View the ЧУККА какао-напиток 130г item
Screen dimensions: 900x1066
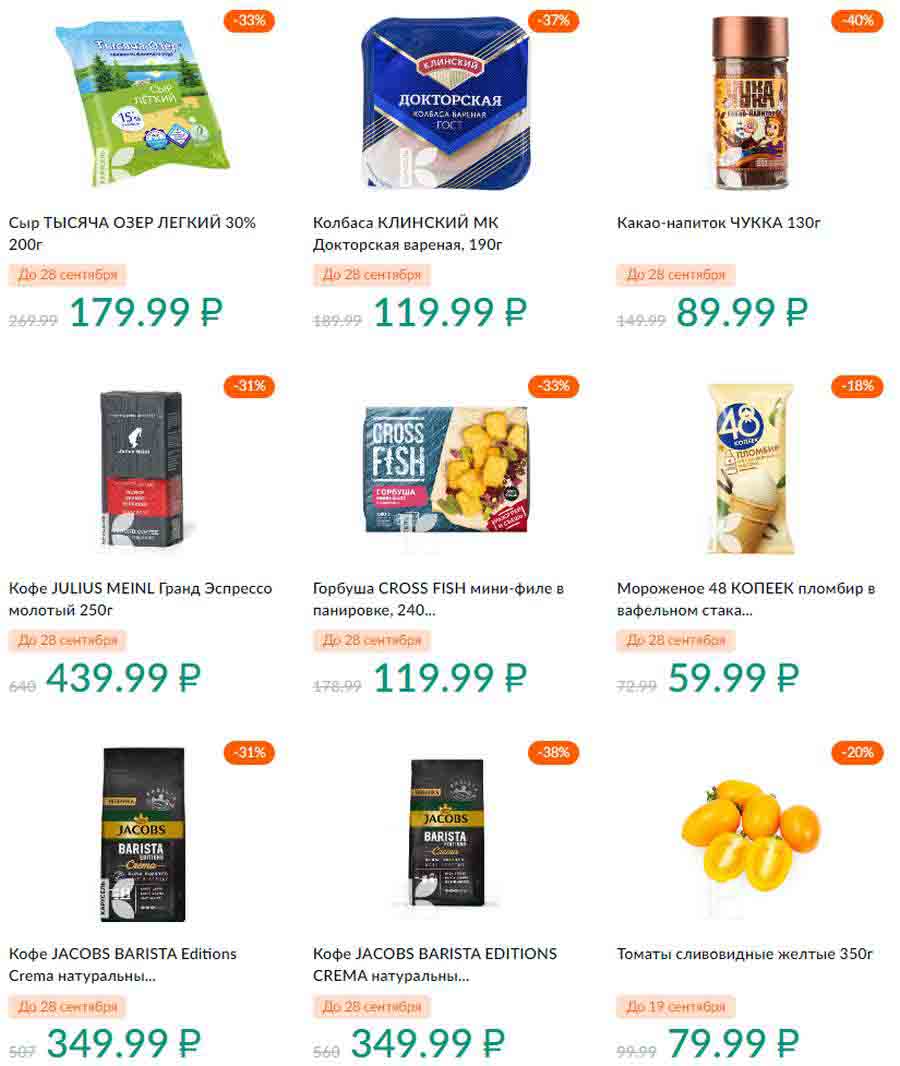click(x=750, y=100)
